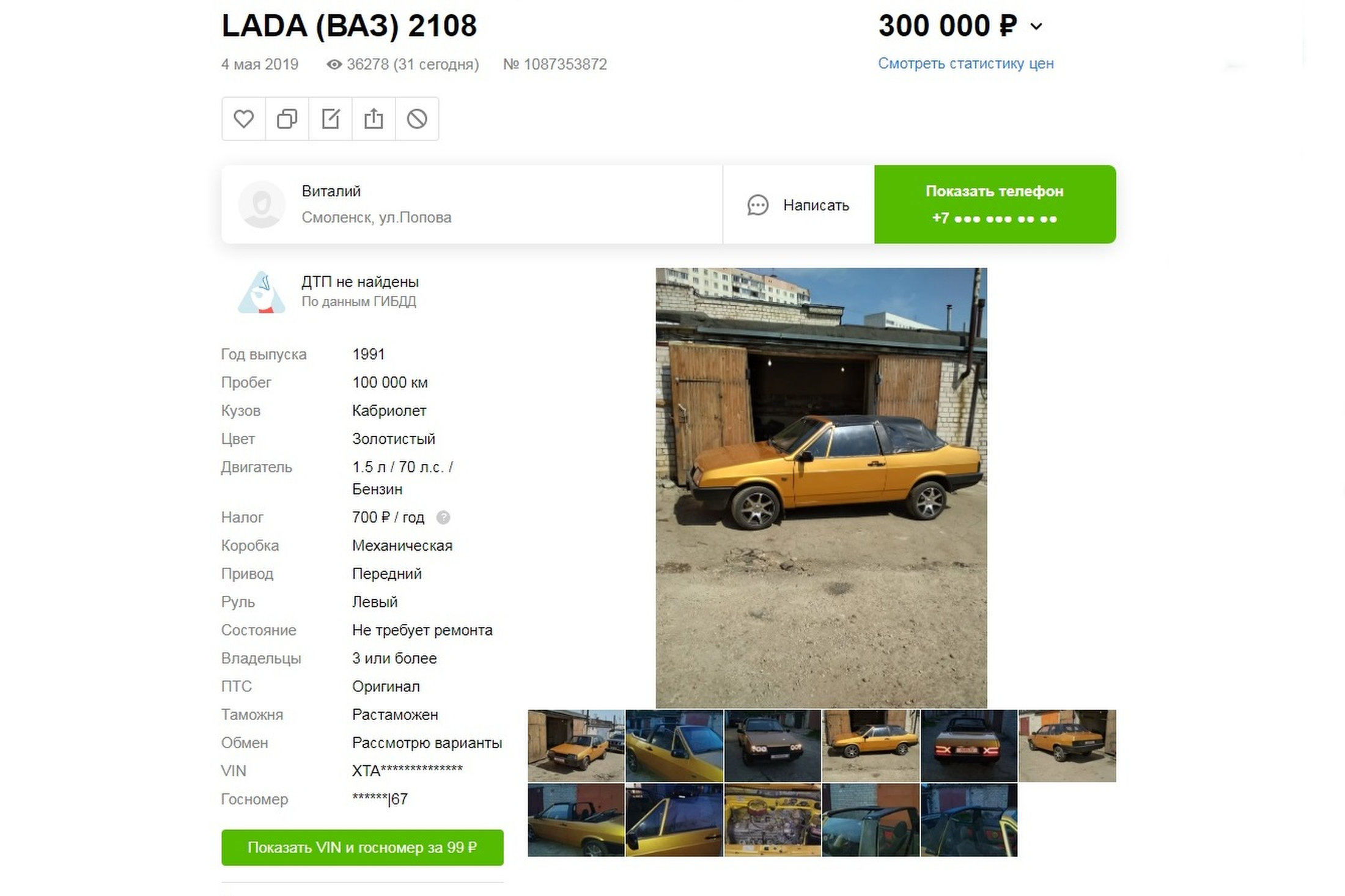Select the engine bay photo thumbnail

click(x=772, y=820)
